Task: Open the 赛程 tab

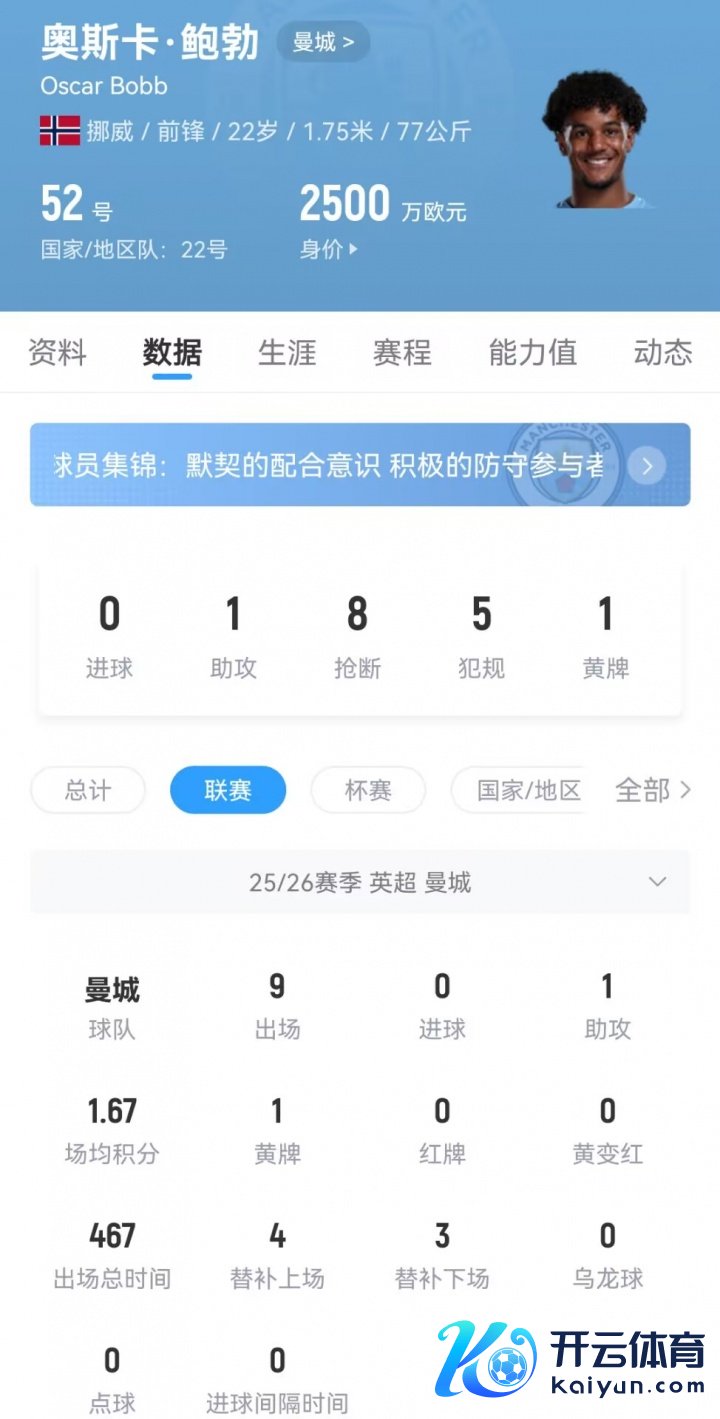Action: pos(402,352)
